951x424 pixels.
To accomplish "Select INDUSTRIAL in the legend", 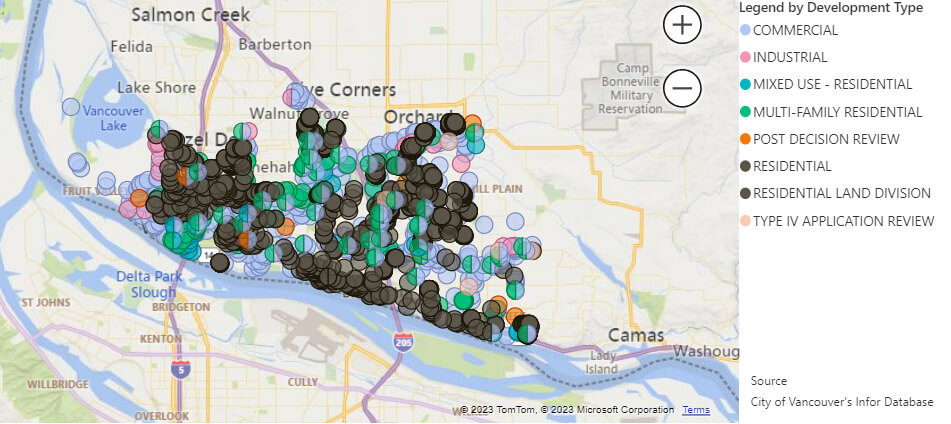I will (x=790, y=57).
